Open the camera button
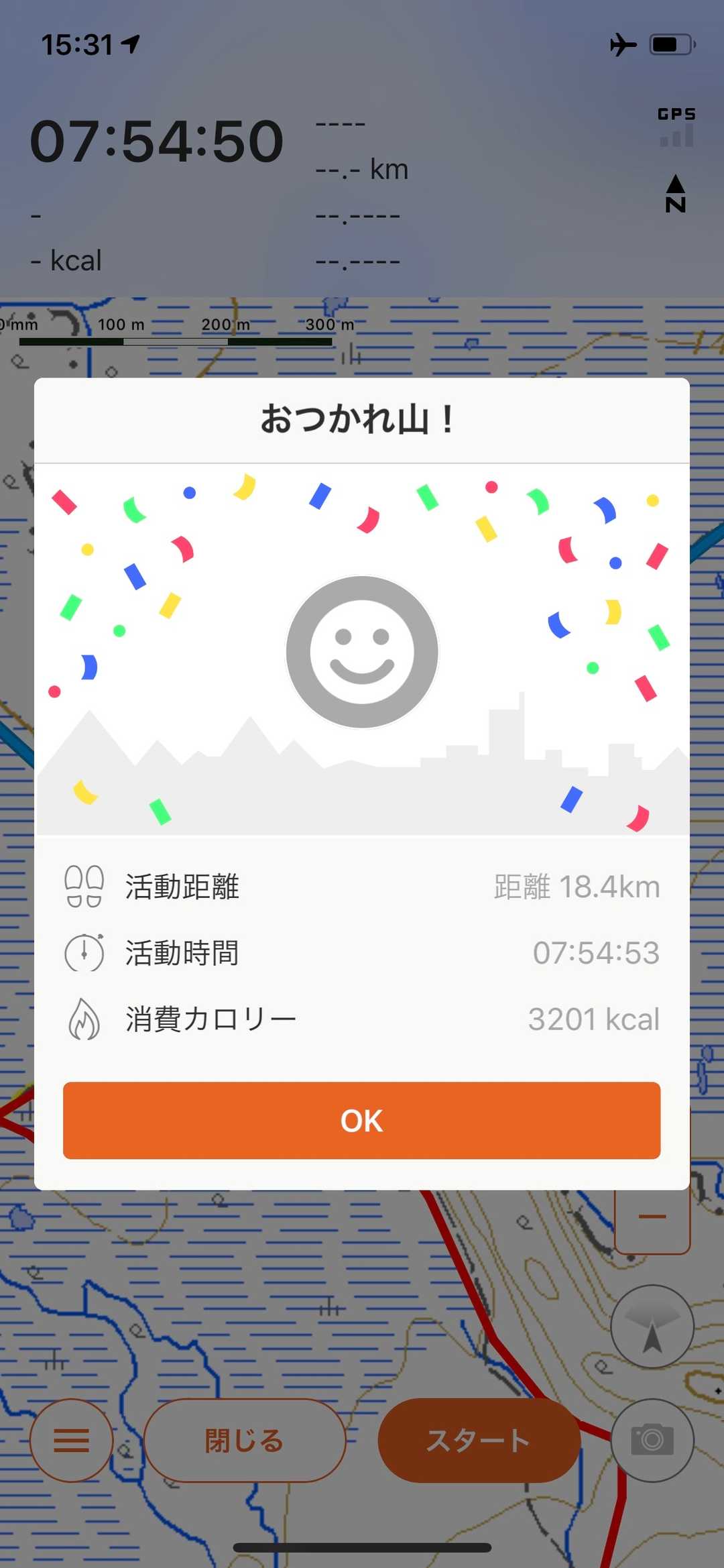The height and width of the screenshot is (1568, 724). tap(652, 1440)
